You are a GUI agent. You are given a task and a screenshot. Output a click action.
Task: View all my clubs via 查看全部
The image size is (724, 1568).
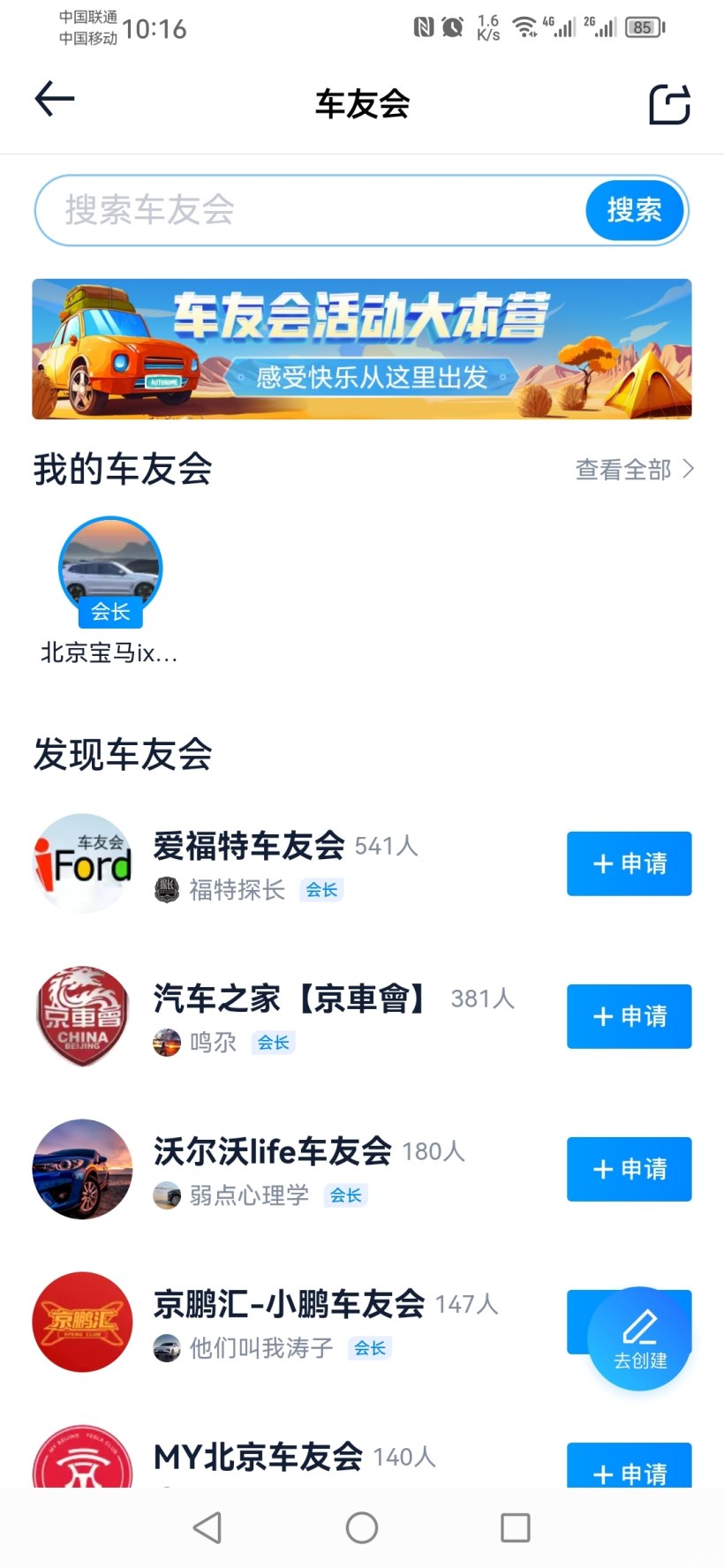pos(634,470)
